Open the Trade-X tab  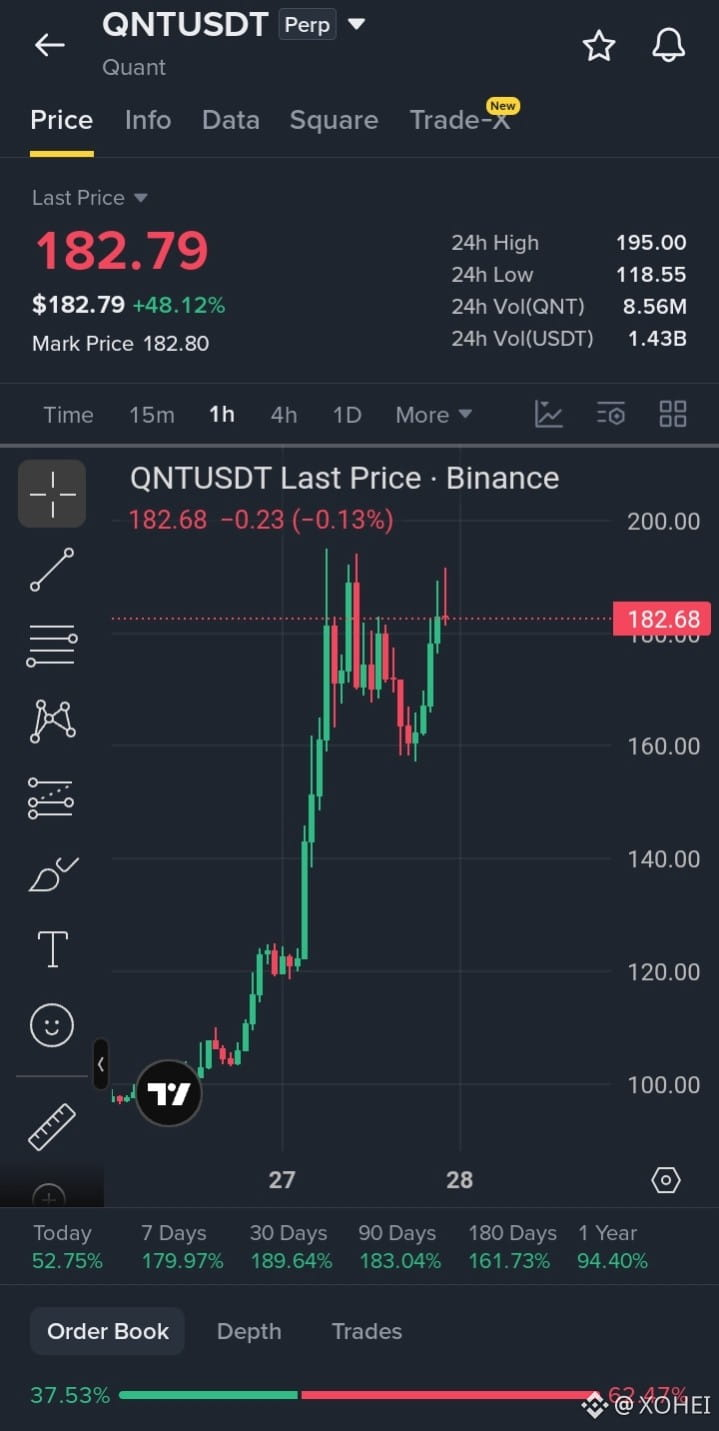coord(460,120)
